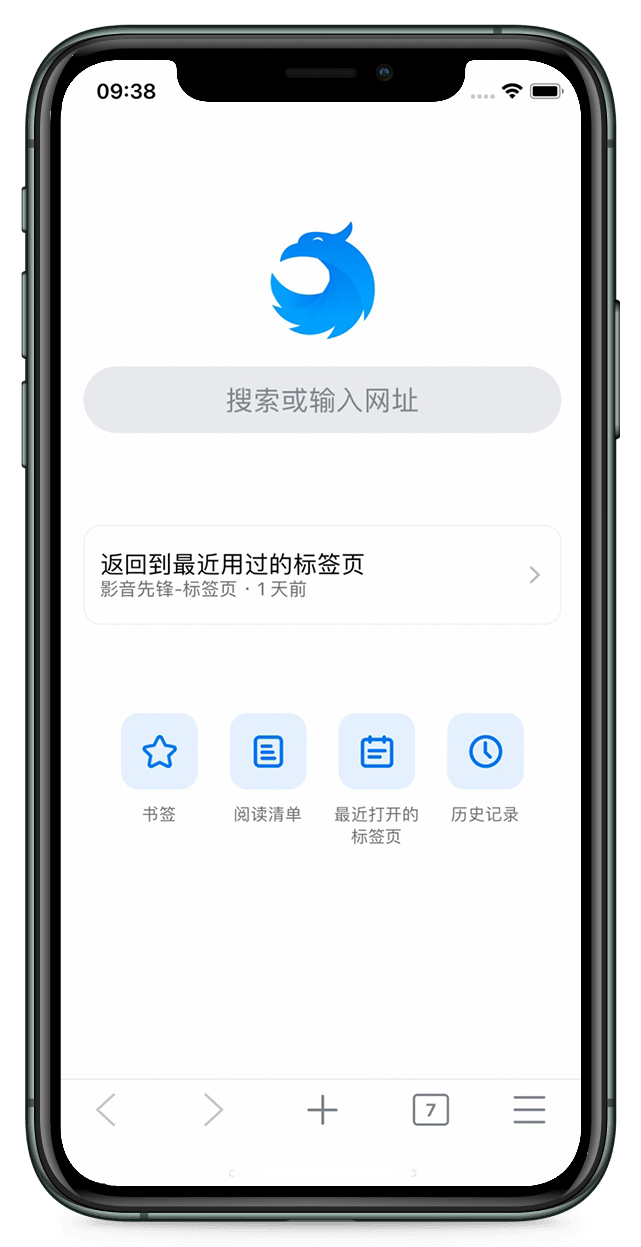Open Reading List (阅读清单)

pyautogui.click(x=268, y=752)
